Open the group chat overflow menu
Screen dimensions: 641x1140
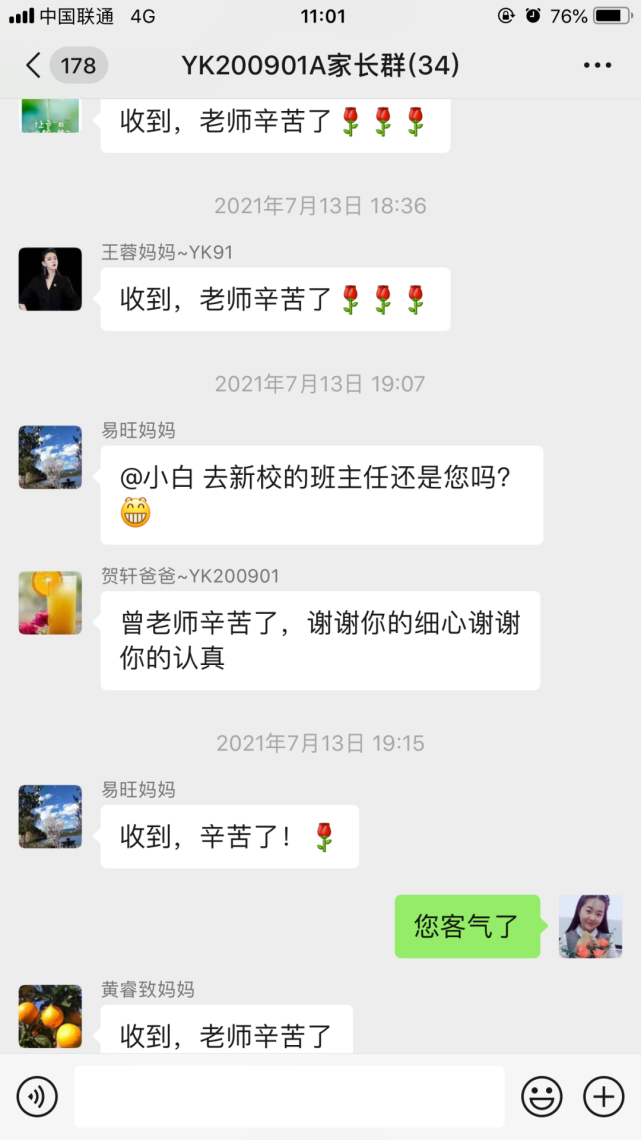click(597, 66)
